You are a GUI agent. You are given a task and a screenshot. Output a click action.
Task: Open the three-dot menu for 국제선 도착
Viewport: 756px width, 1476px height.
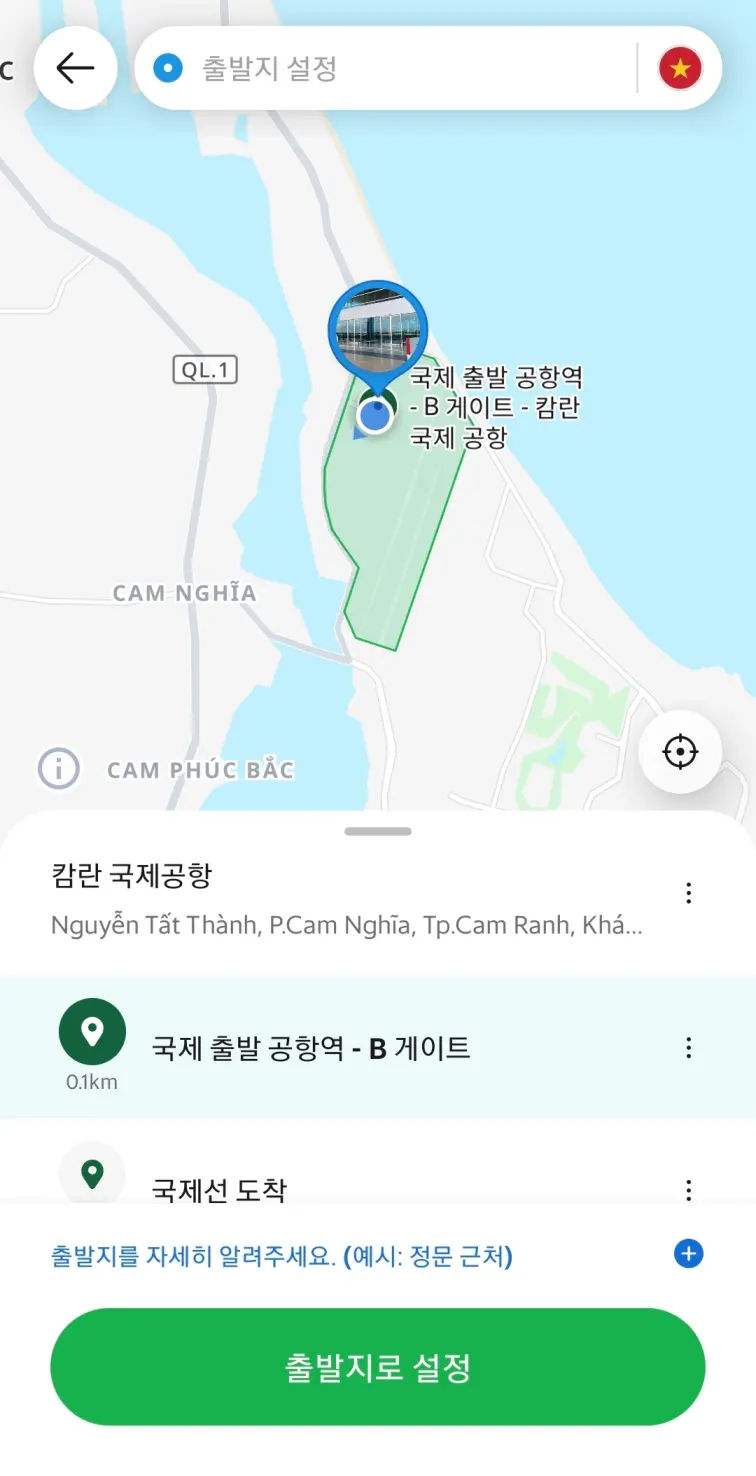point(689,1189)
